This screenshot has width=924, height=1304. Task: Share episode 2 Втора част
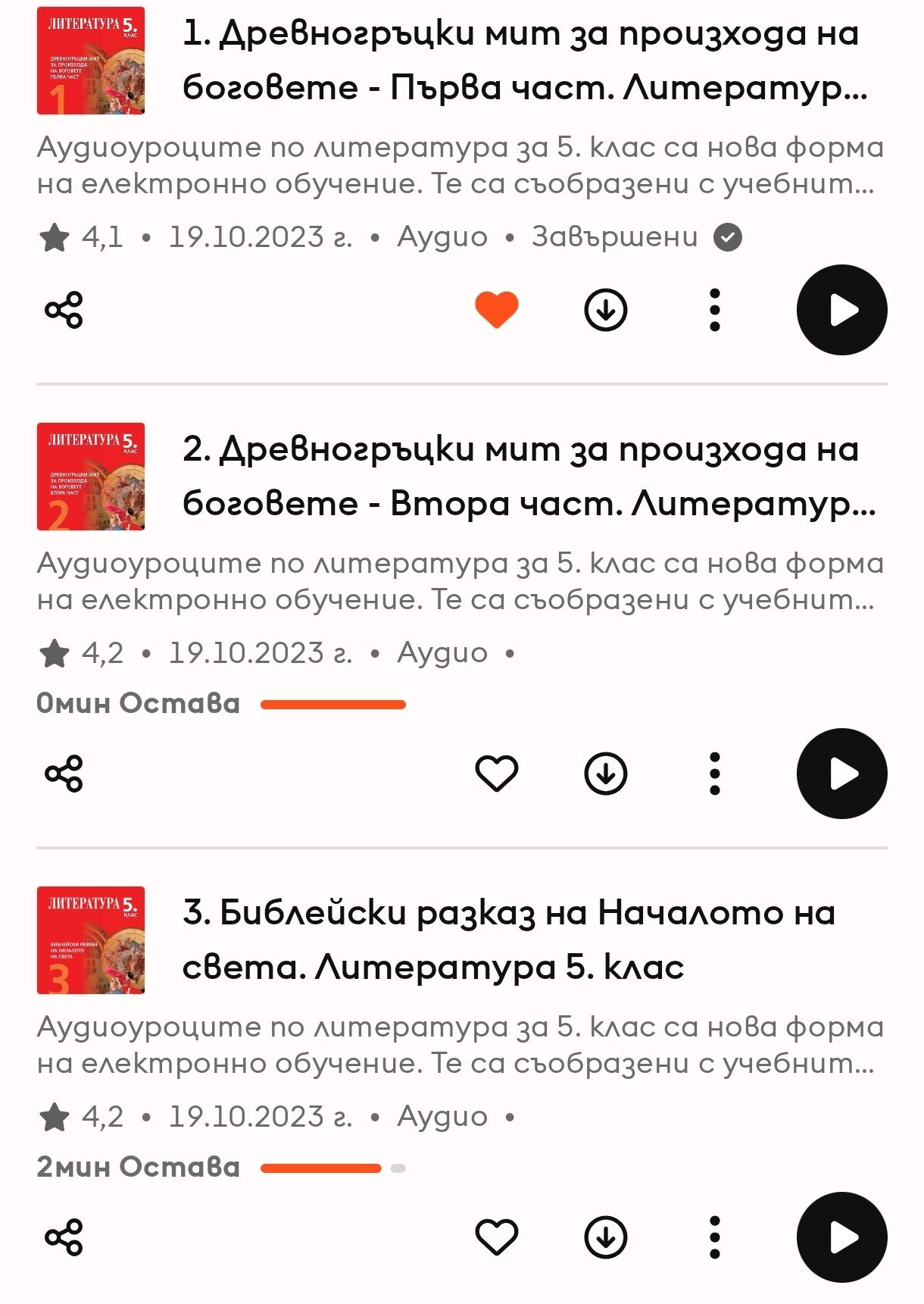(64, 774)
